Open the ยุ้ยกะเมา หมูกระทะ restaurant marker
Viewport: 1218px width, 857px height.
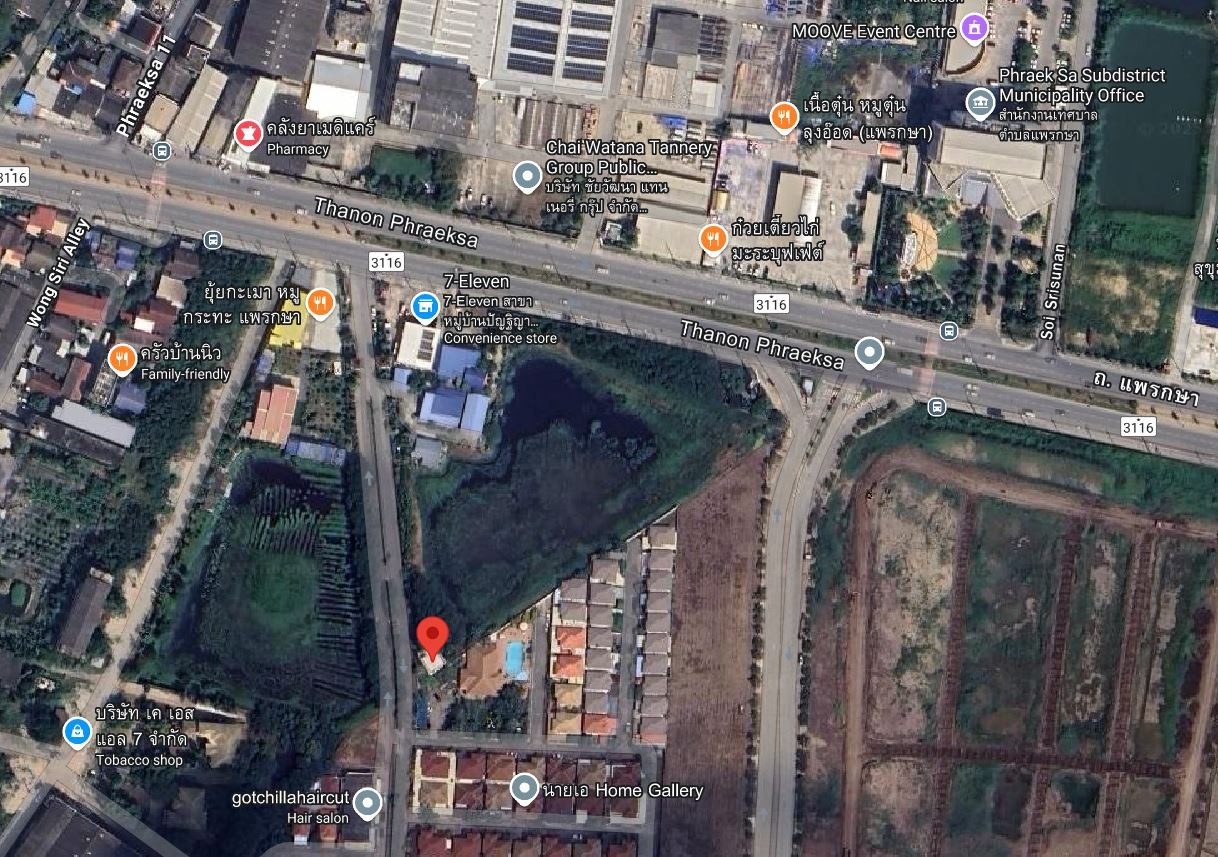(x=320, y=301)
